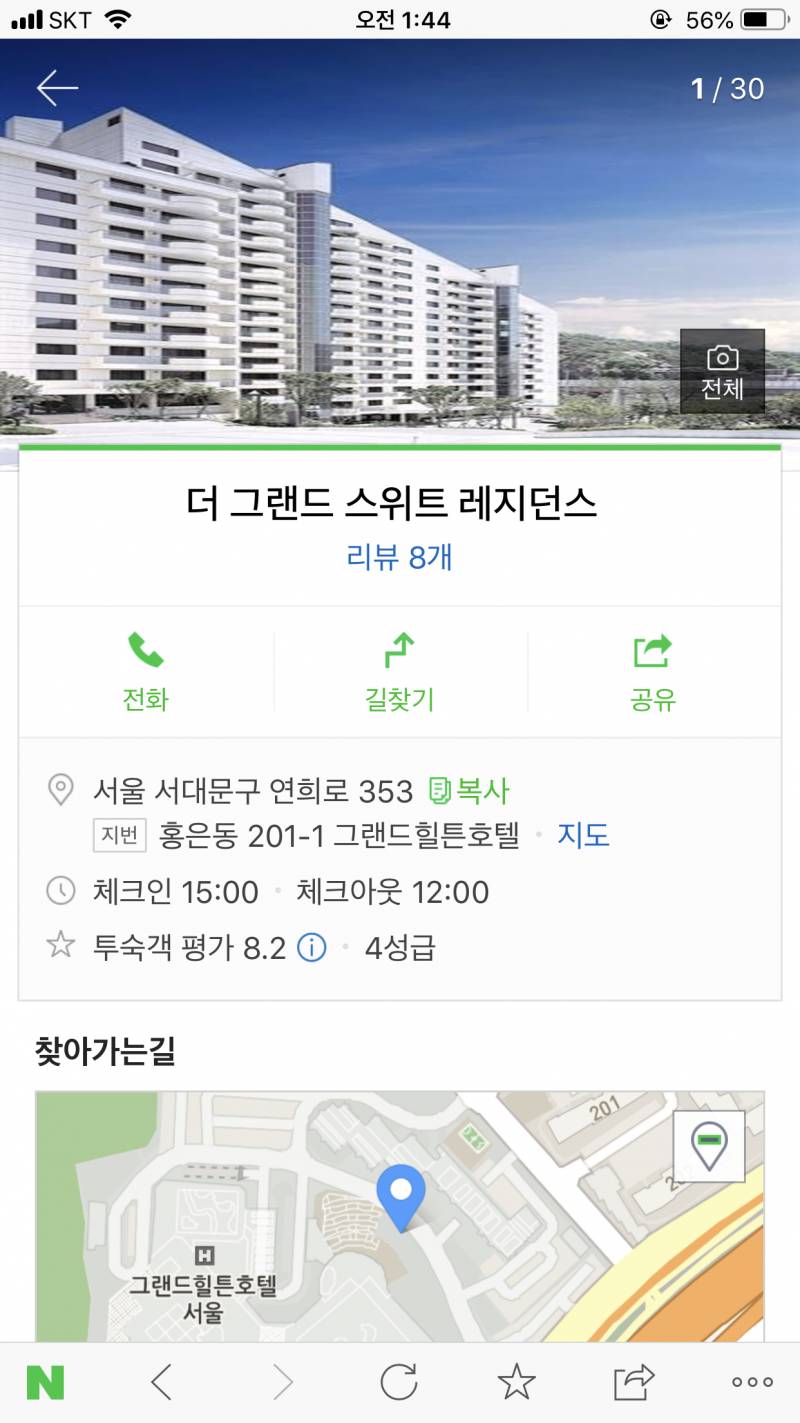The width and height of the screenshot is (800, 1423).
Task: Tap the back arrow on the hotel photo
Action: click(x=58, y=87)
